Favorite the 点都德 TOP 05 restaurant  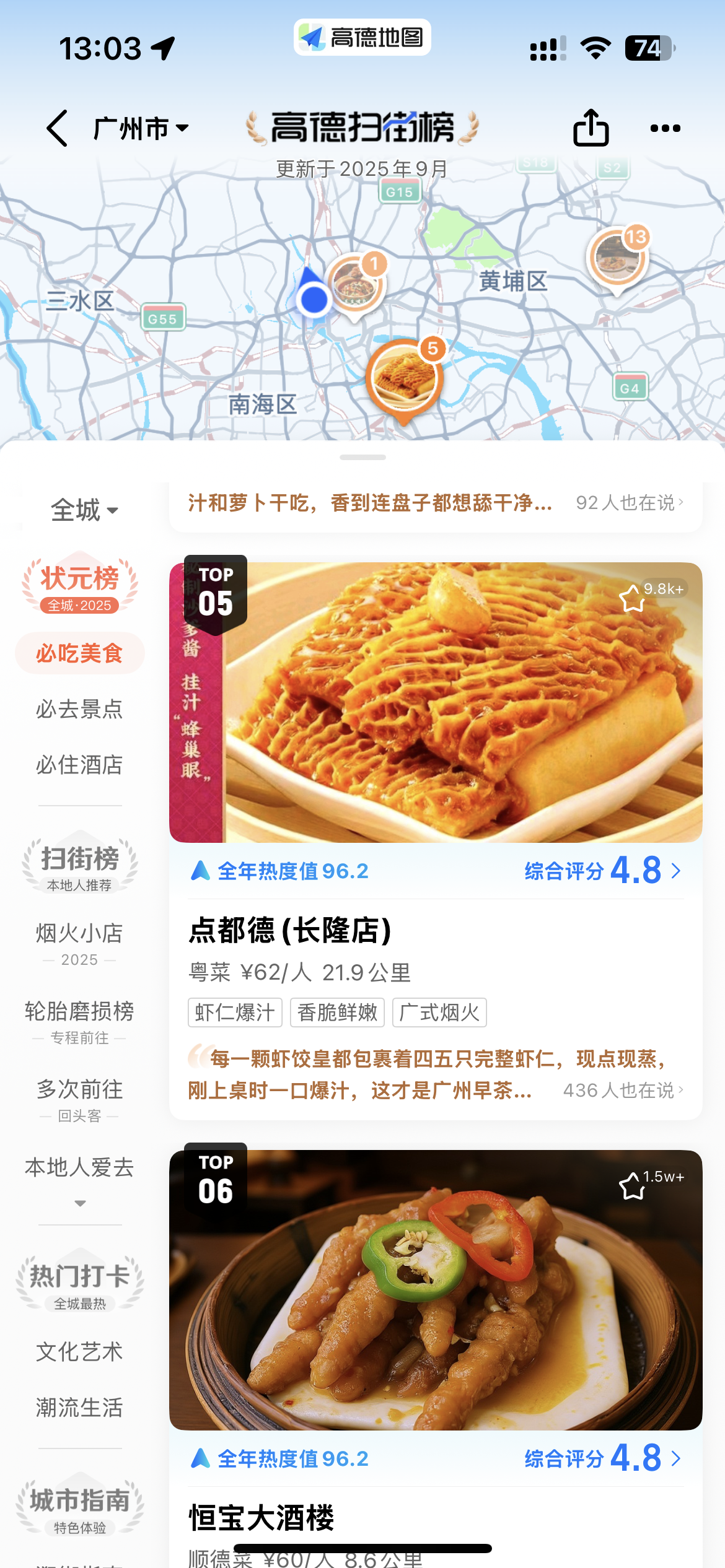[632, 598]
